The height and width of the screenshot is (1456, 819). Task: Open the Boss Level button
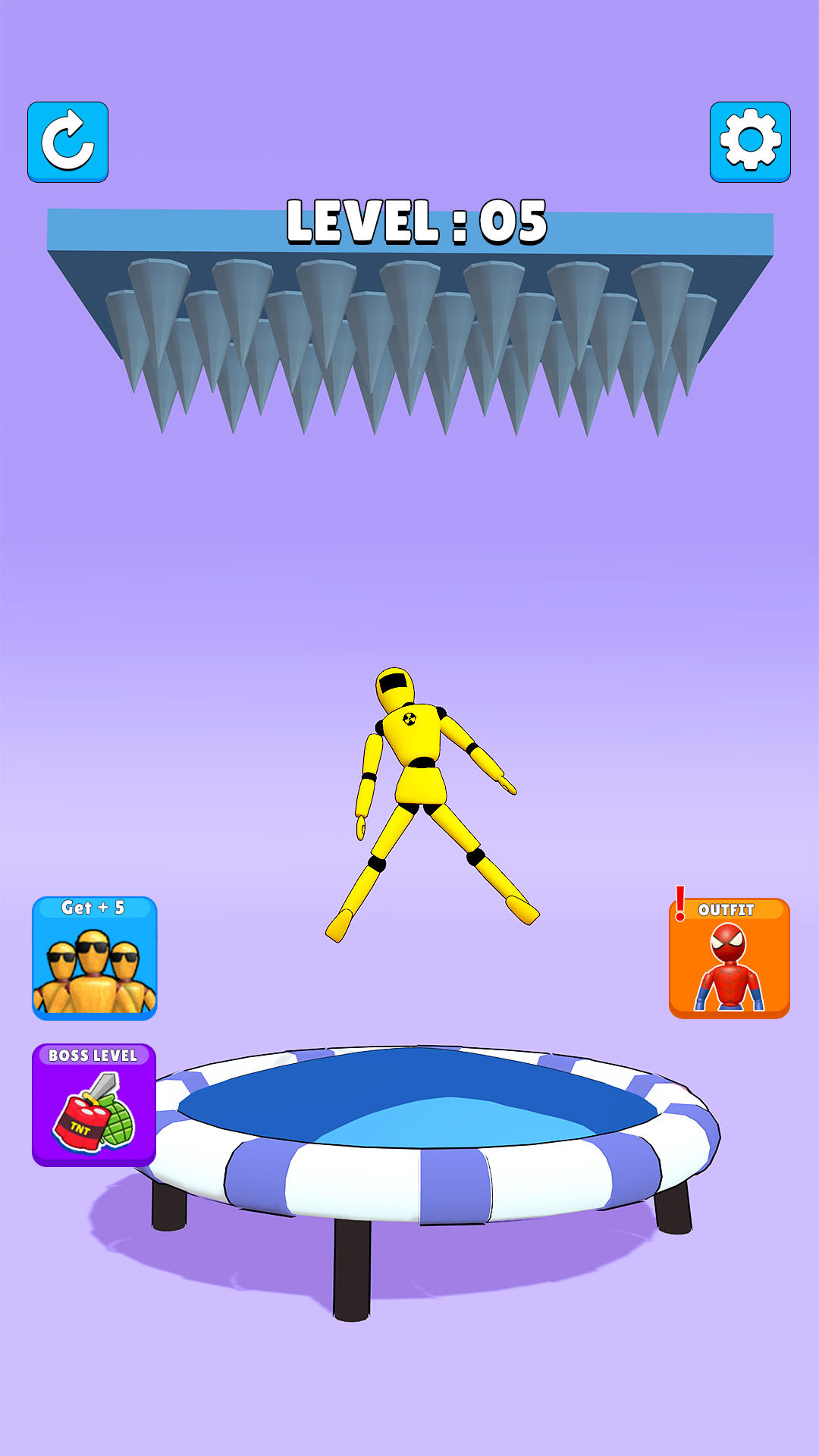(x=94, y=1105)
